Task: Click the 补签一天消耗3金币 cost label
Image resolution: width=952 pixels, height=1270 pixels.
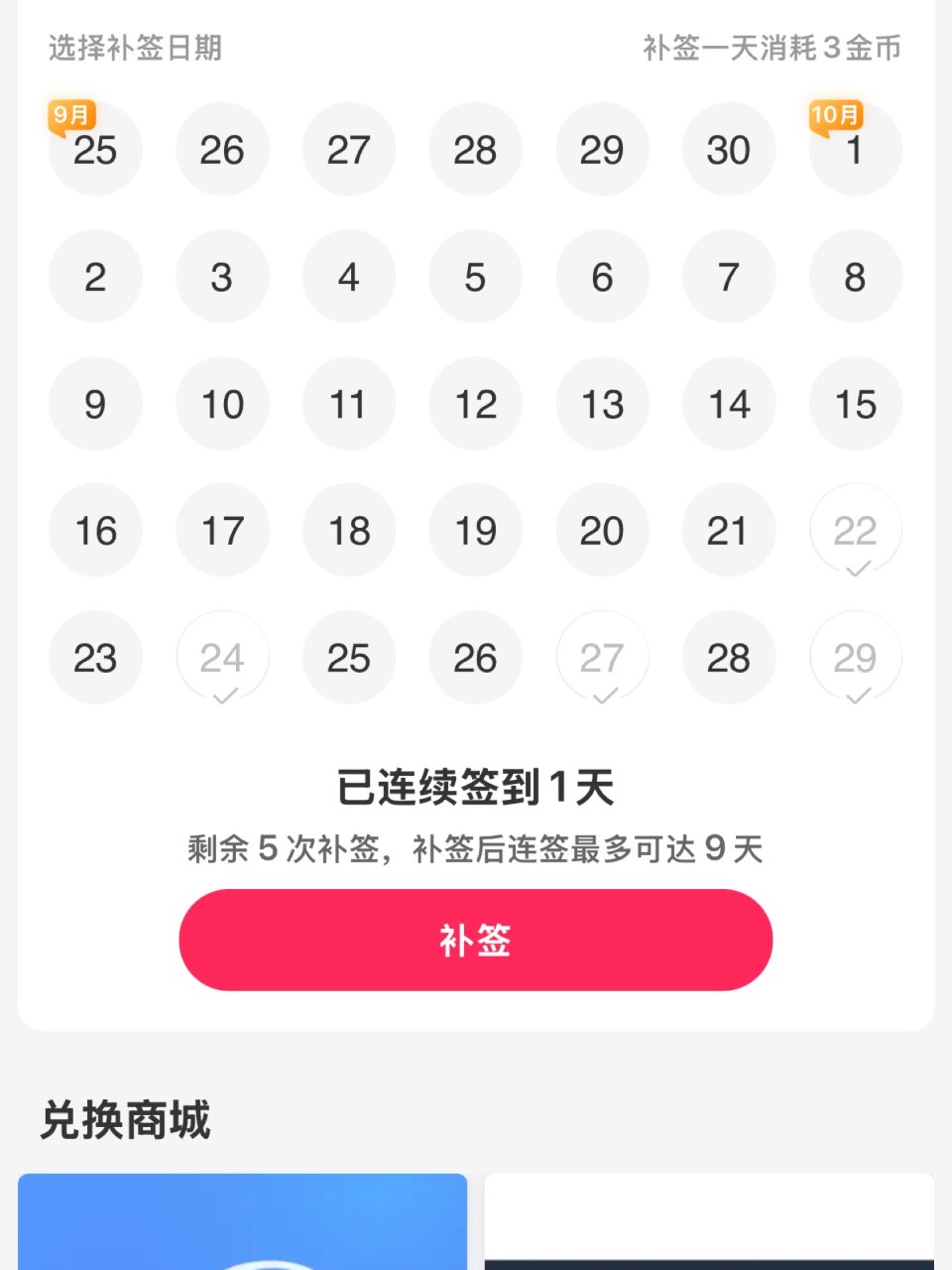Action: [x=771, y=50]
